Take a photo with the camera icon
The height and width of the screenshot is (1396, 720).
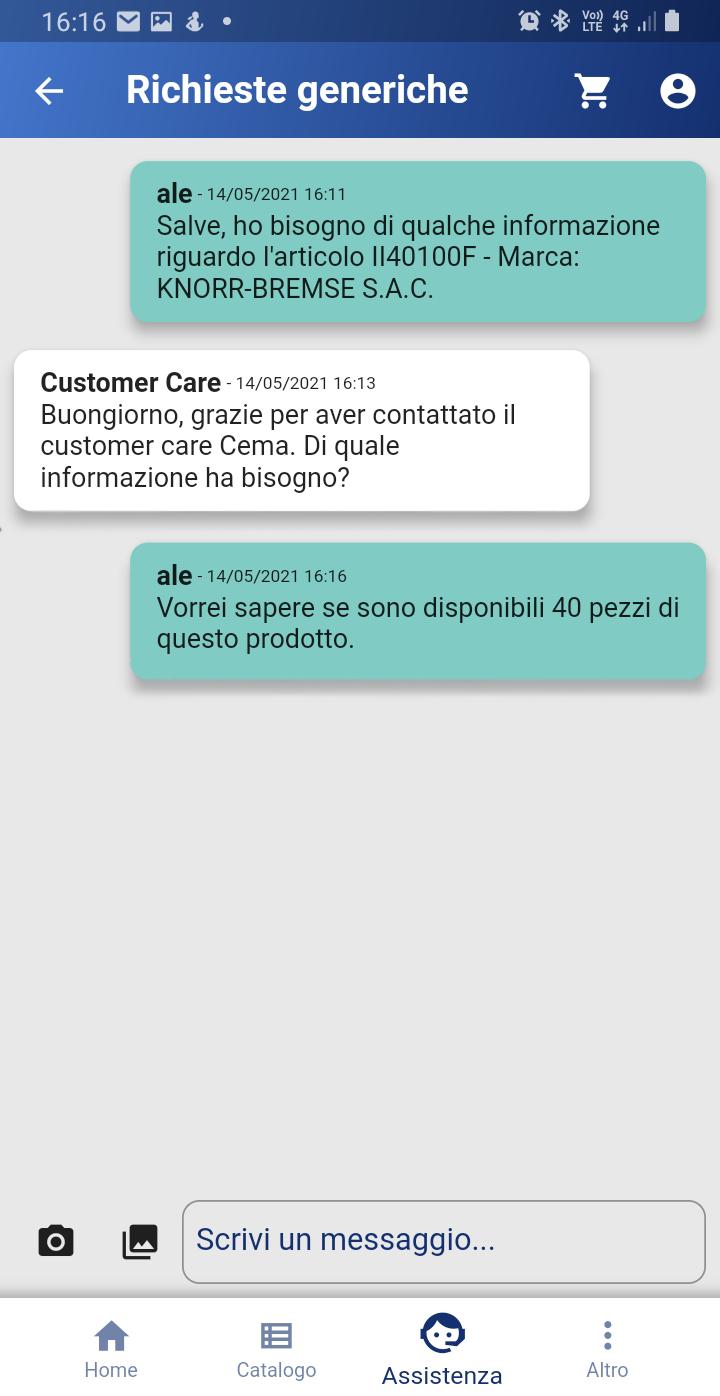pyautogui.click(x=56, y=1240)
